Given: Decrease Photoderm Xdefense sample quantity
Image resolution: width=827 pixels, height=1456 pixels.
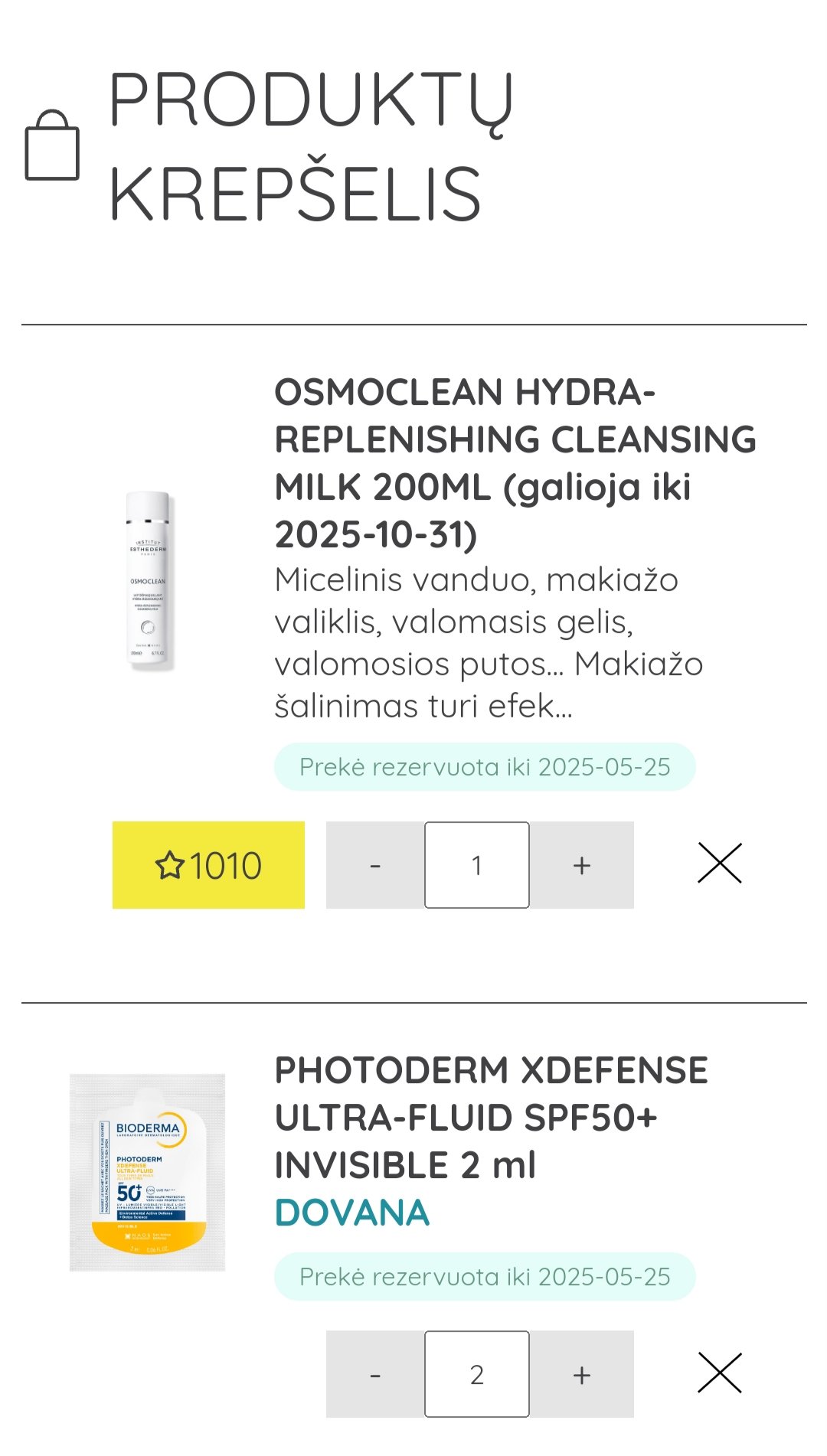Looking at the screenshot, I should point(375,1374).
